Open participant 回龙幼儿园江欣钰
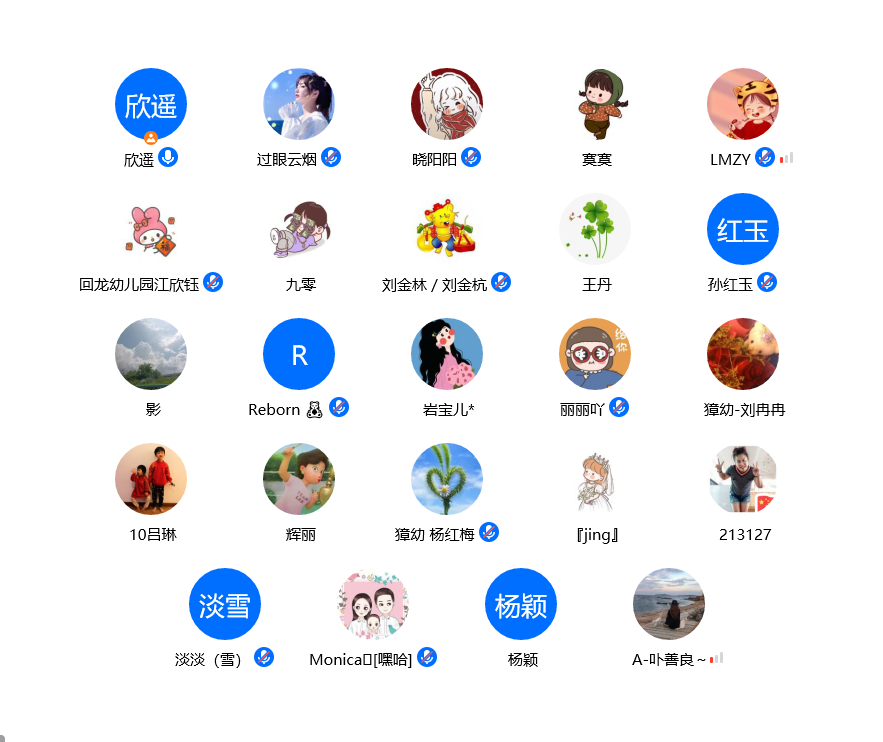The height and width of the screenshot is (742, 883). tap(151, 229)
